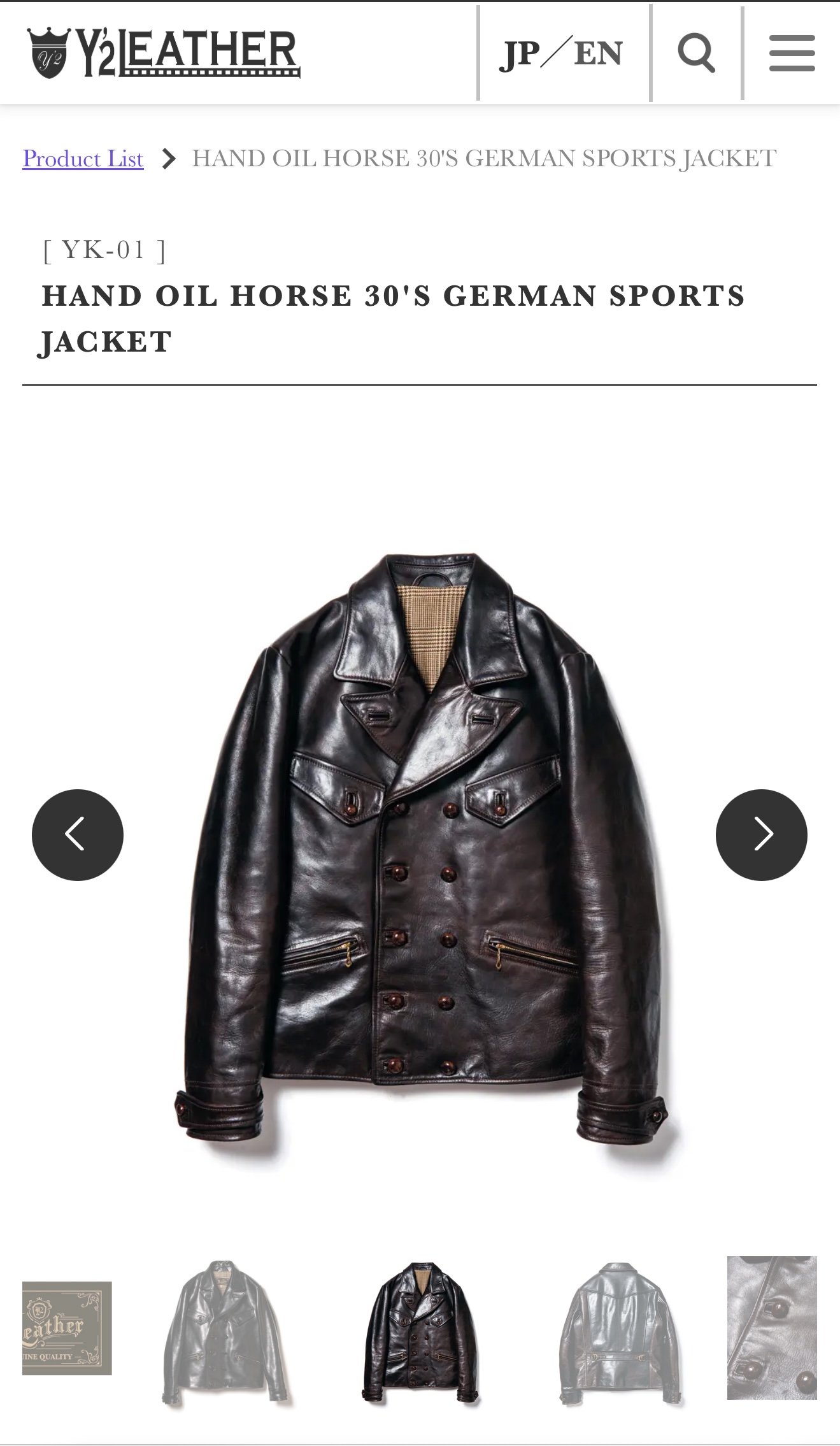
Task: Select the brown jacket front thumbnail
Action: click(420, 1331)
